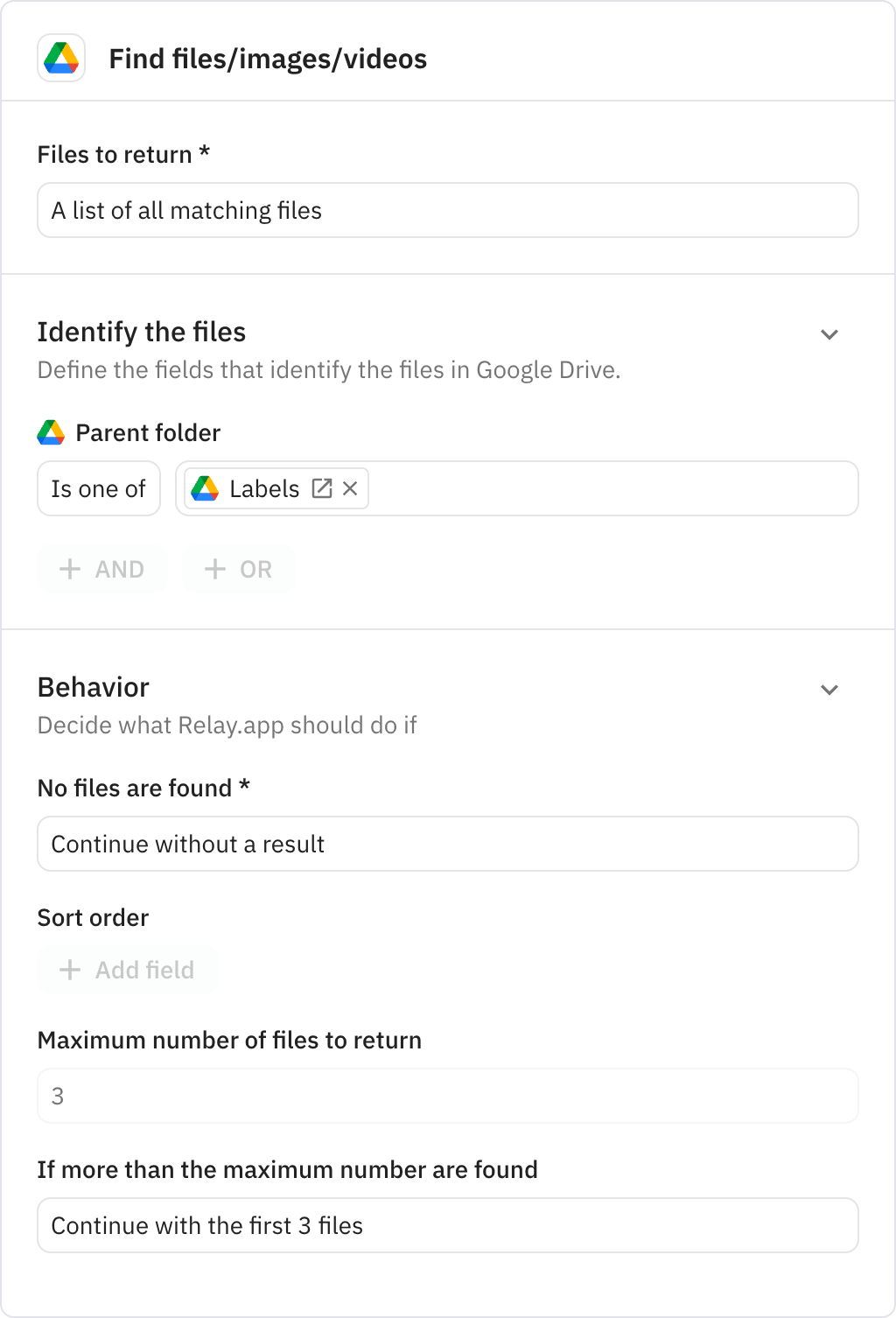Collapse the Behavior section

click(829, 690)
